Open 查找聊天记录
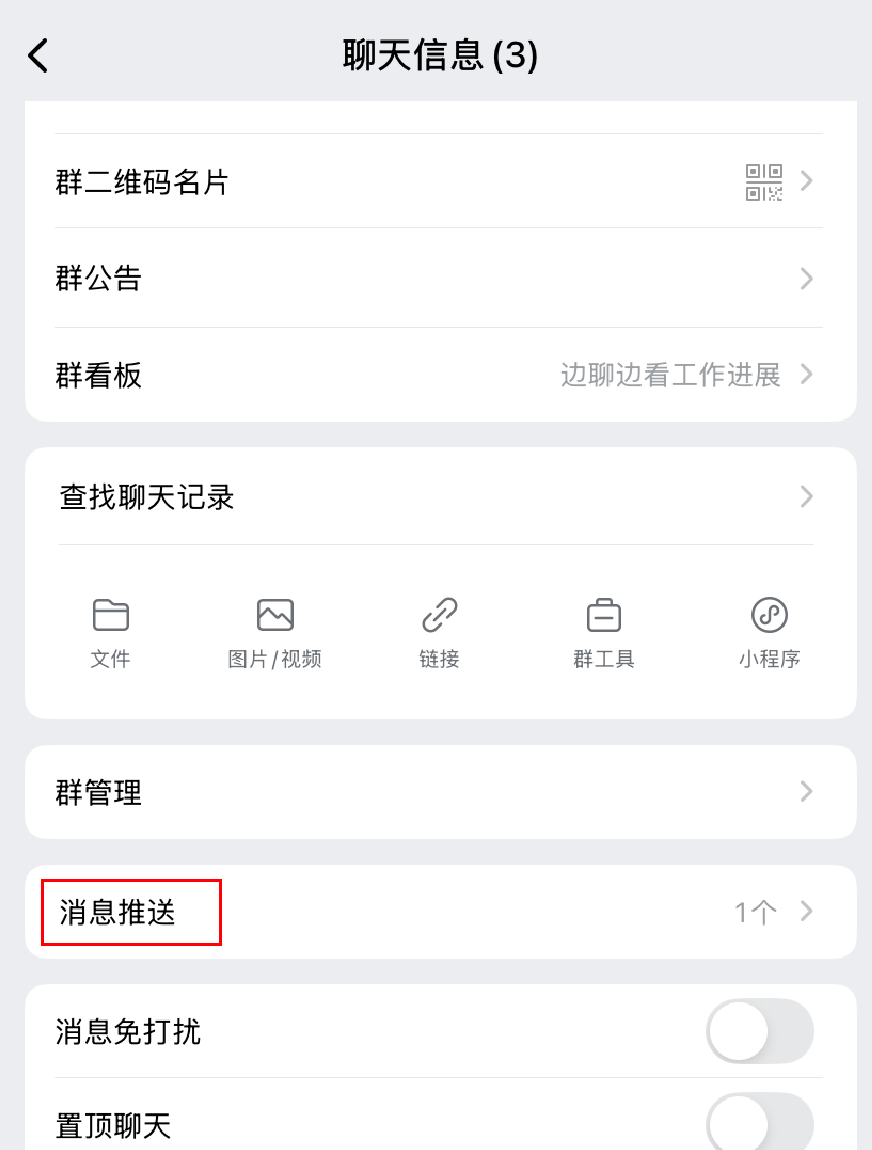Image resolution: width=872 pixels, height=1150 pixels. 440,497
